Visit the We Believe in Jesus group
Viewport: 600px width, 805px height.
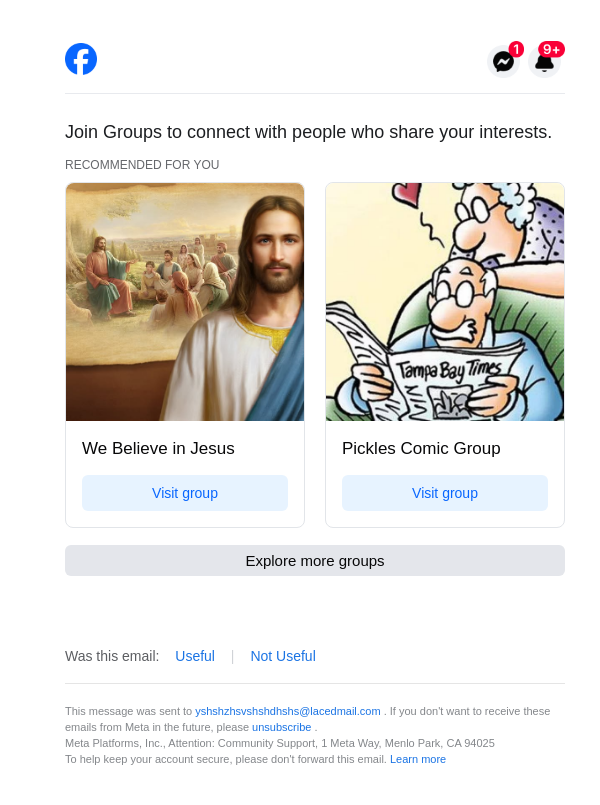(185, 493)
